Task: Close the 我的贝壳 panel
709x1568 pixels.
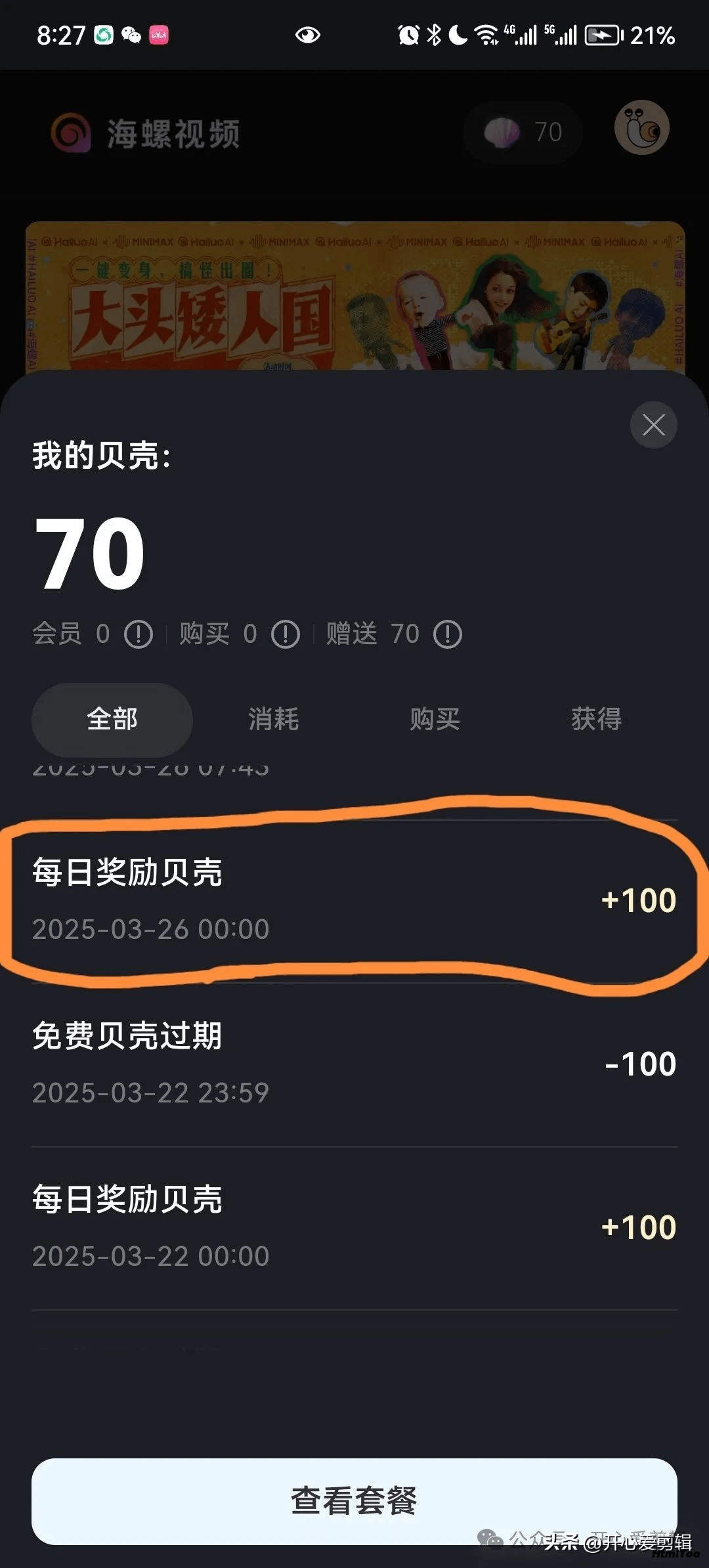Action: pos(653,425)
